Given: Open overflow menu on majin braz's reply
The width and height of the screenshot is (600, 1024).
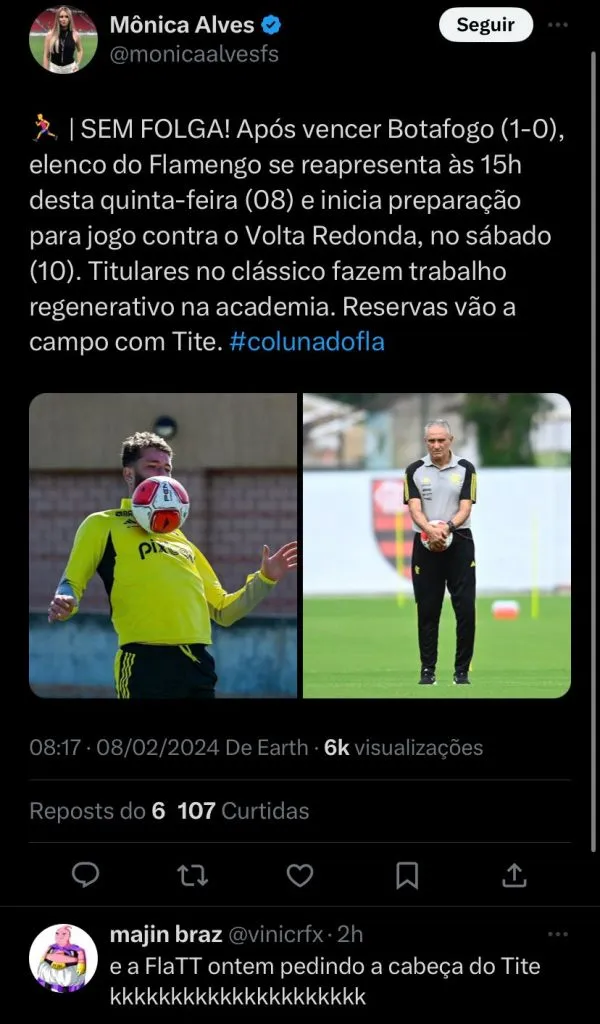Looking at the screenshot, I should click(x=557, y=933).
